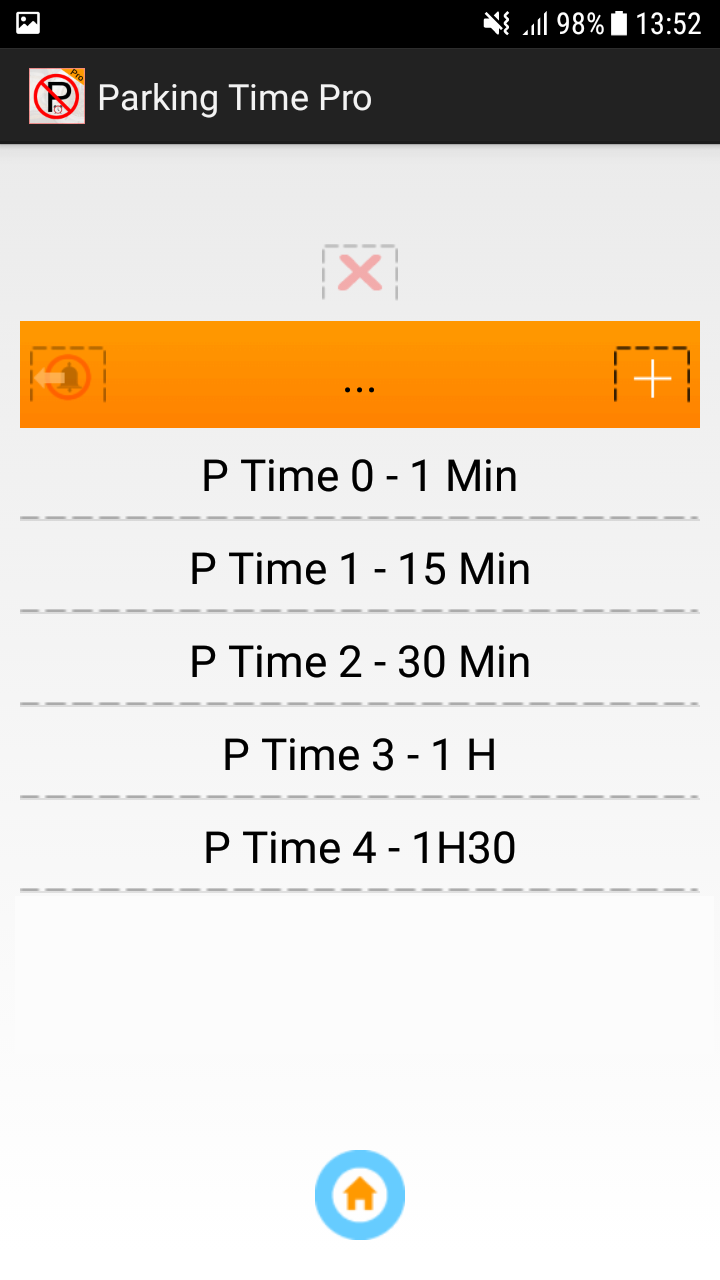Tap the red X delete icon

pyautogui.click(x=360, y=270)
